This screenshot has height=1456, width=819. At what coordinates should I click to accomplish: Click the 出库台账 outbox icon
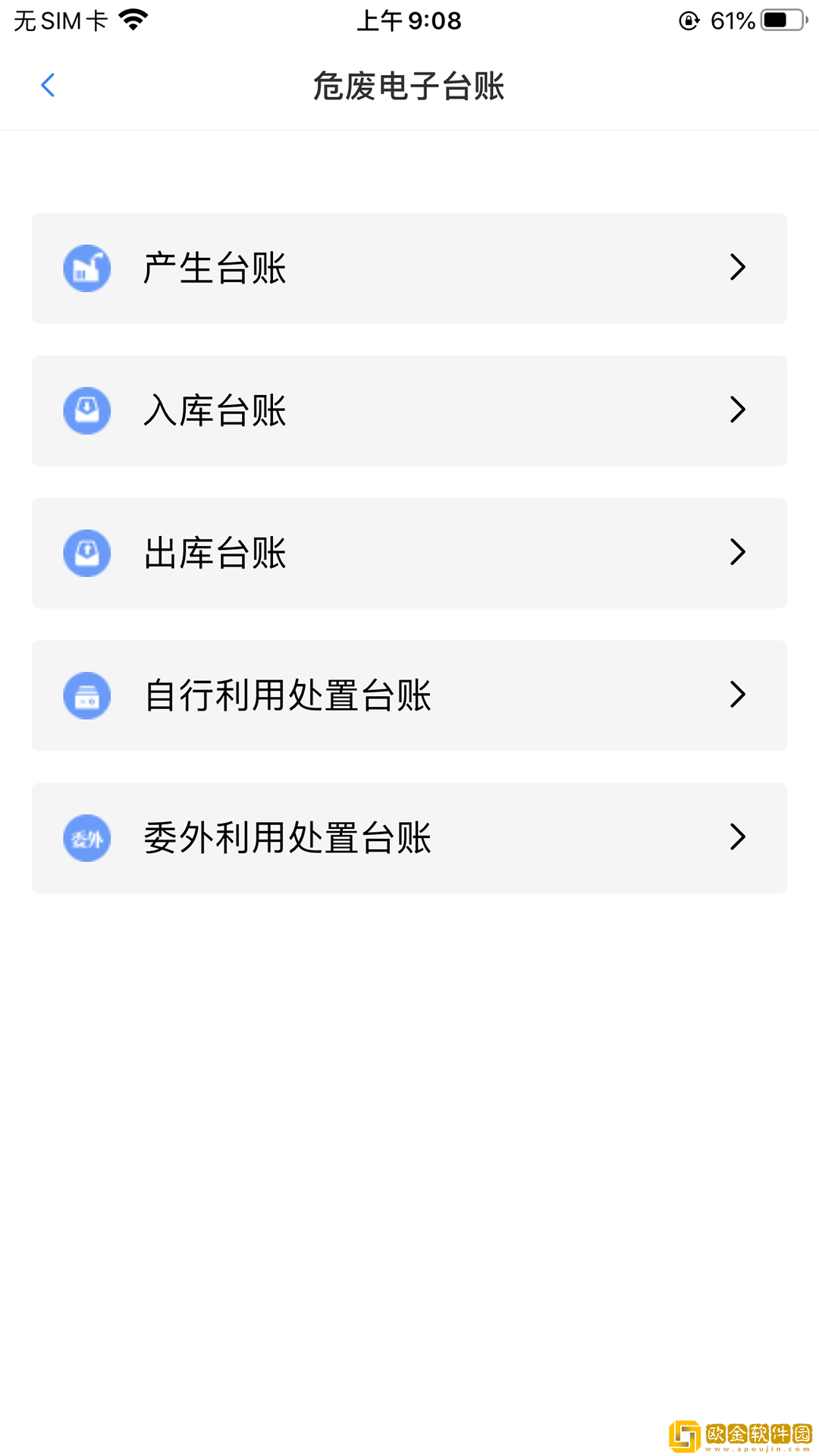pos(86,553)
